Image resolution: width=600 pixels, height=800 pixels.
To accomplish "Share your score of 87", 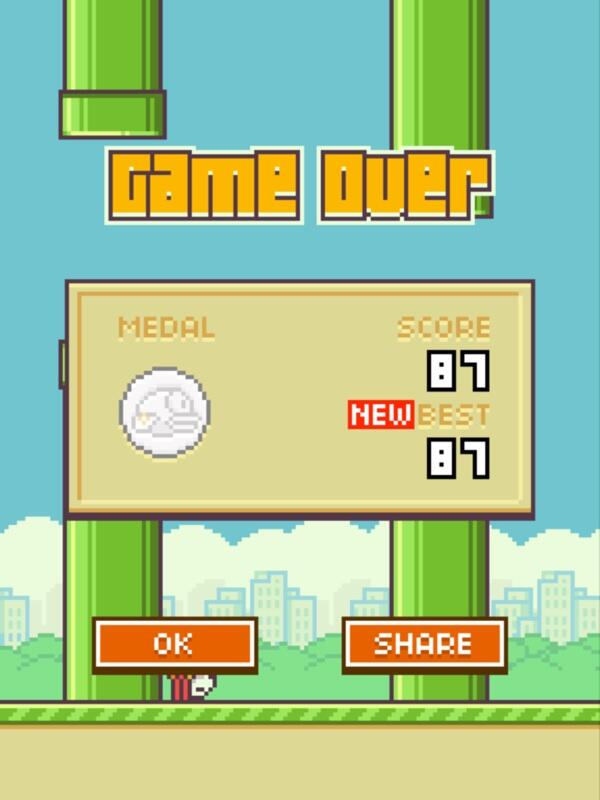I will (424, 644).
